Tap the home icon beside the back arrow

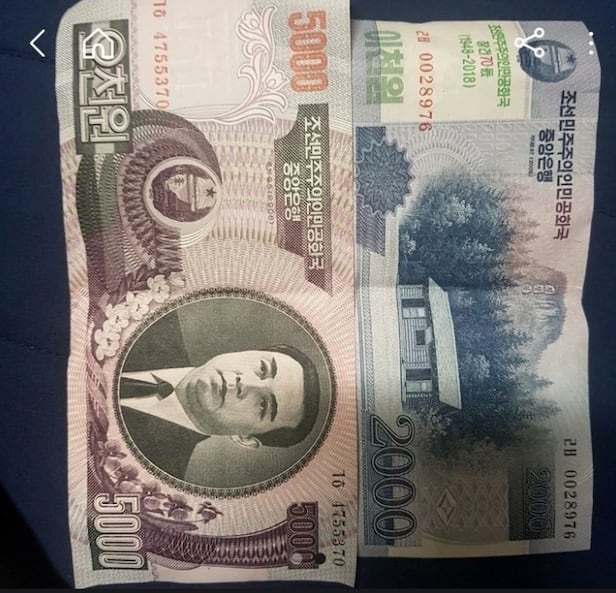pos(97,43)
